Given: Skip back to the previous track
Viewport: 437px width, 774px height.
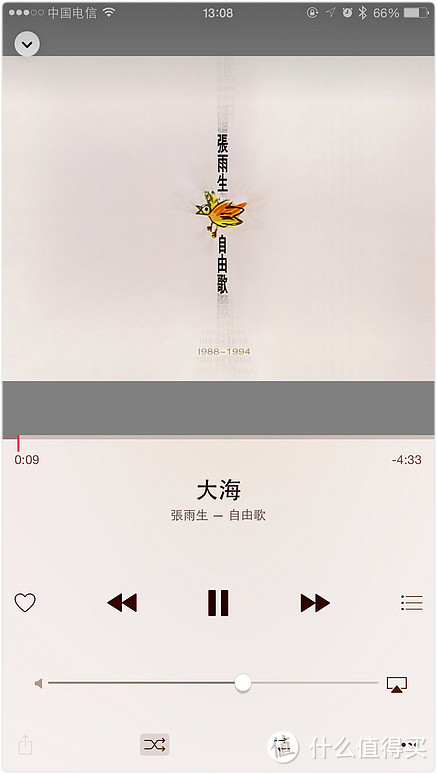Looking at the screenshot, I should coord(122,603).
